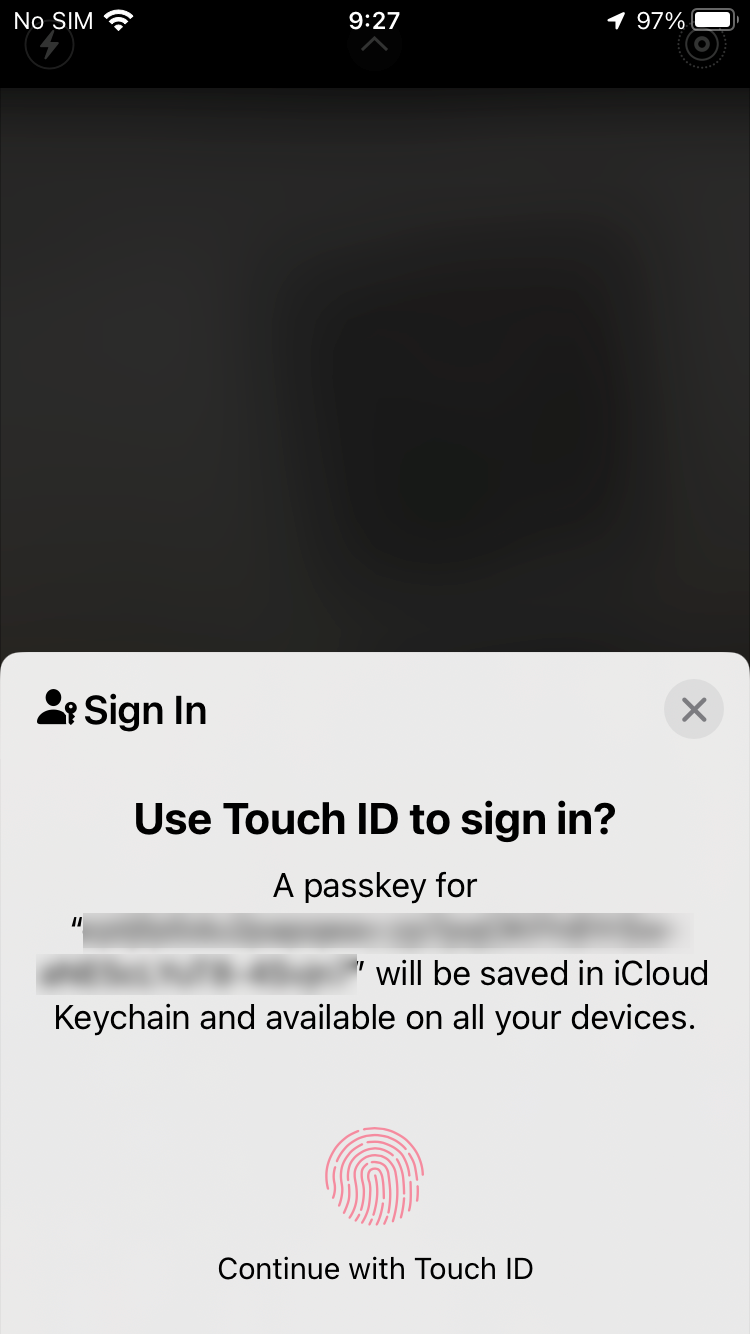Close the Sign In passkey sheet

tap(693, 709)
